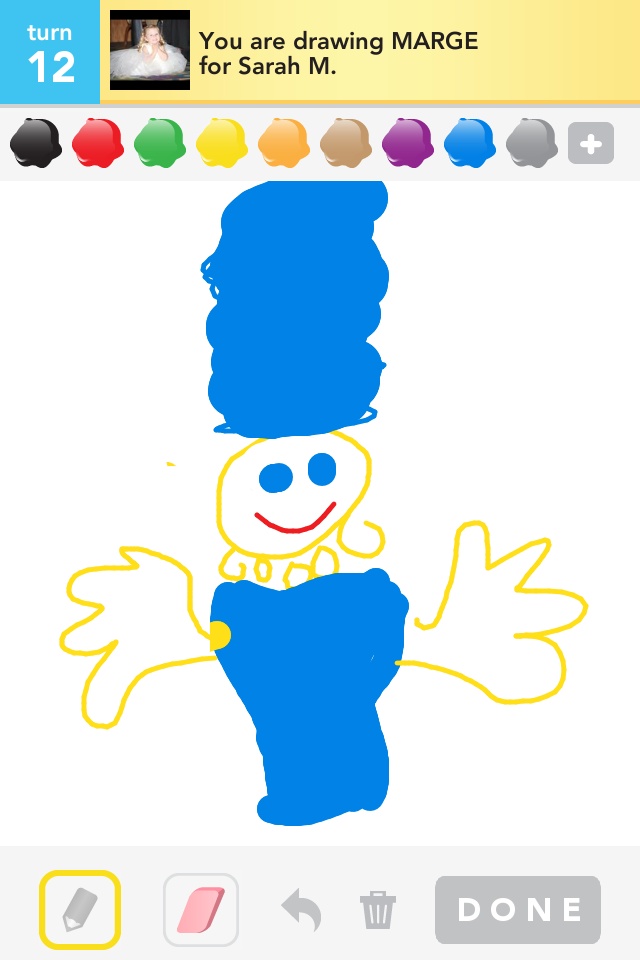Switch to the blue paint color
The image size is (640, 960).
tap(469, 143)
